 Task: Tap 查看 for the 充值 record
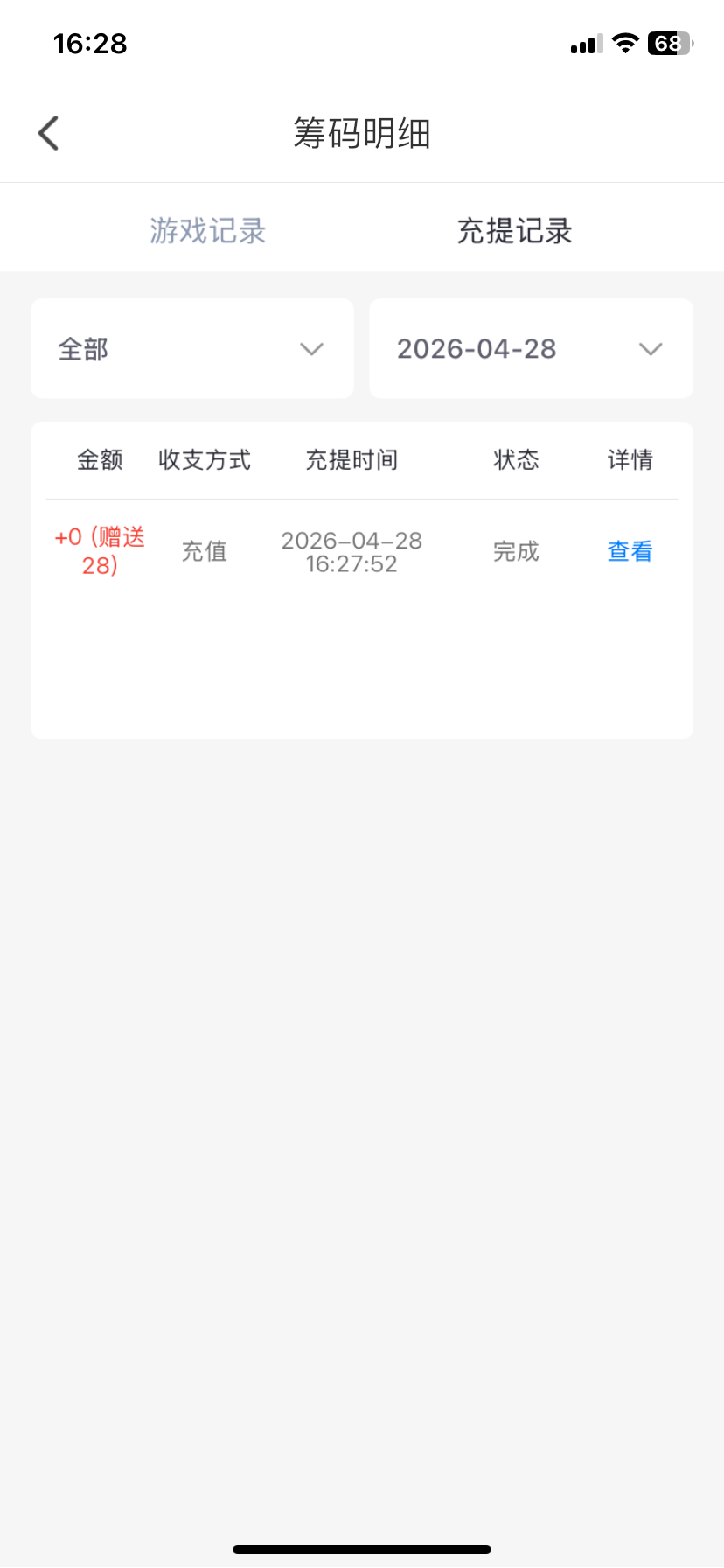pos(630,551)
